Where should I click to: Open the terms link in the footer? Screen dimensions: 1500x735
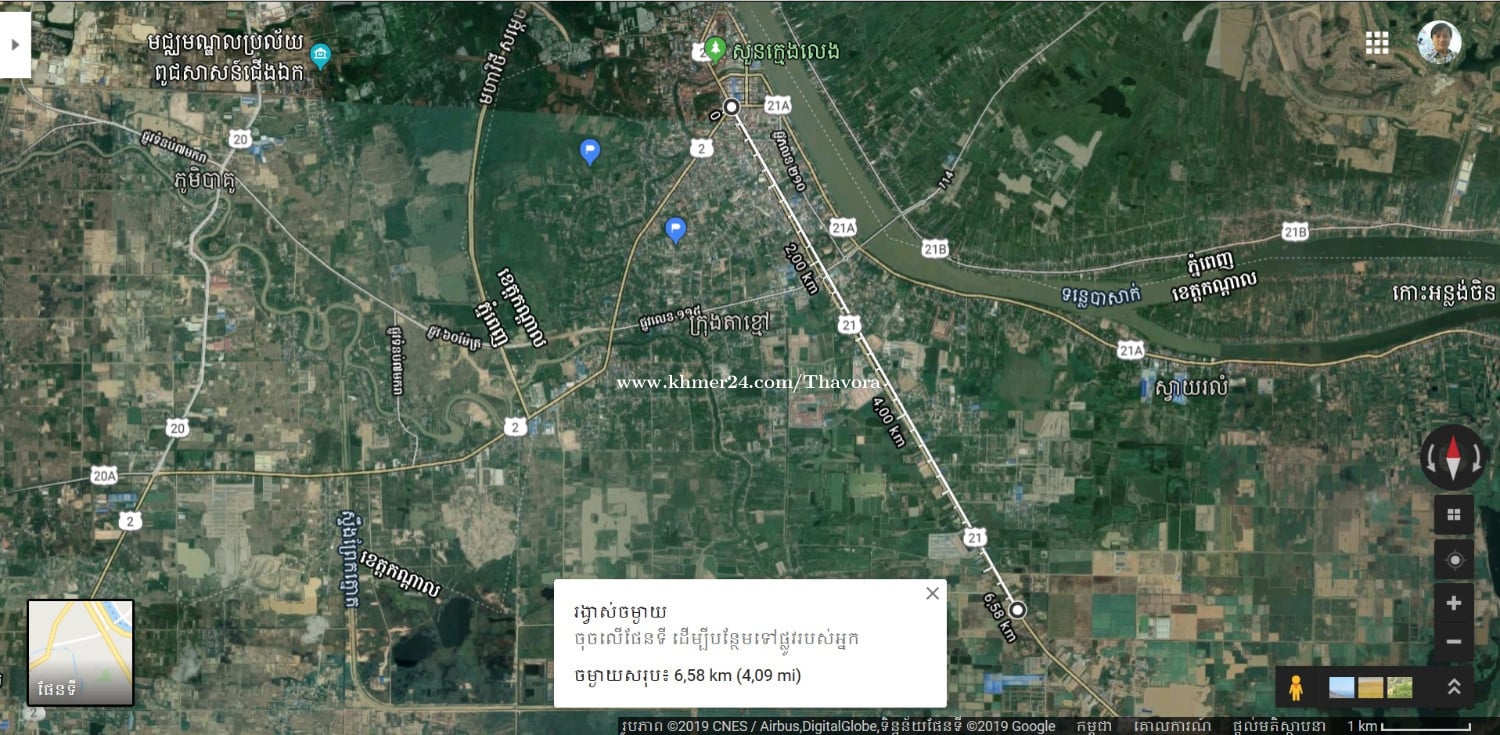pos(1173,726)
